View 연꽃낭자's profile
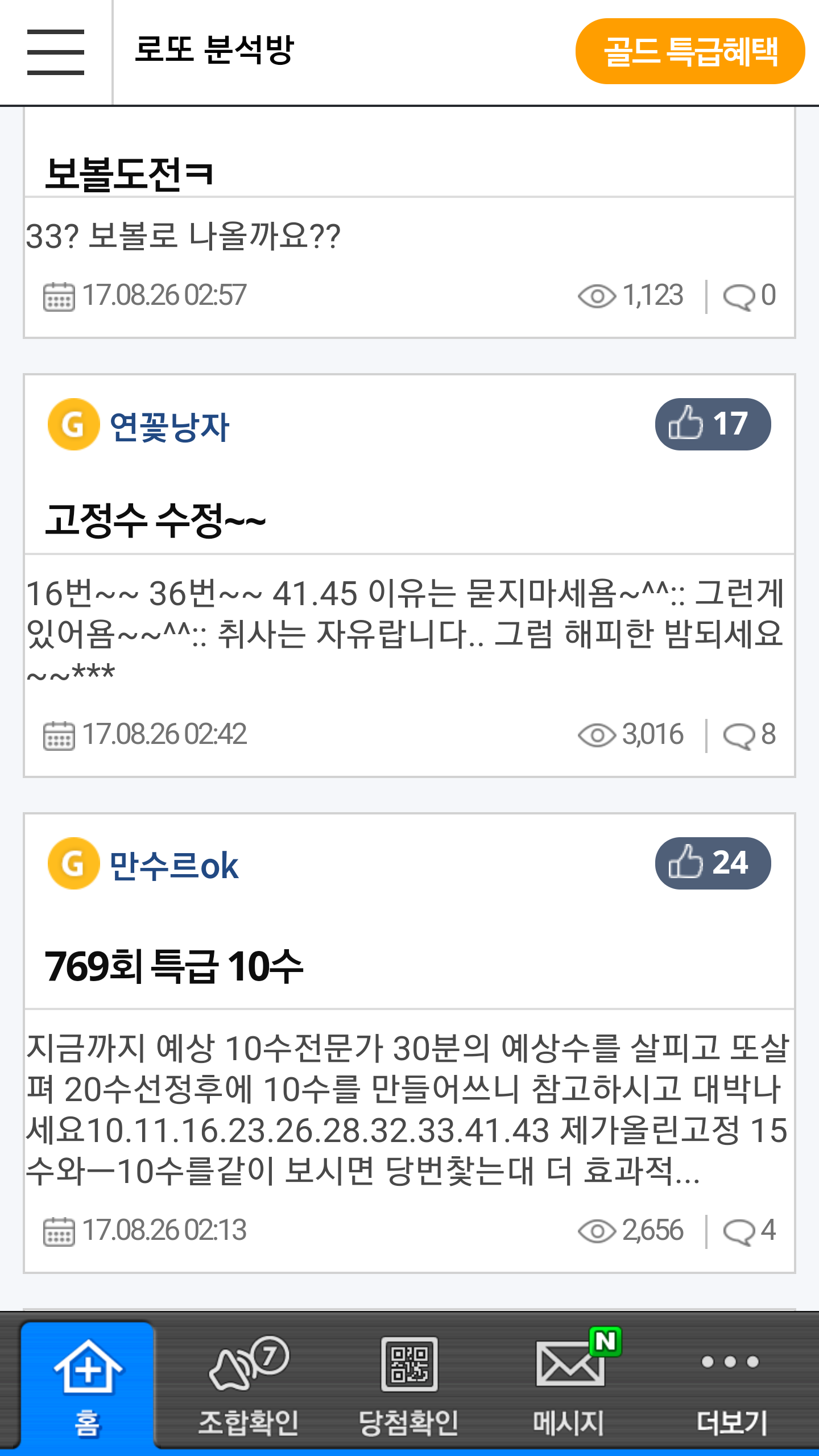The height and width of the screenshot is (1456, 819). [x=169, y=426]
